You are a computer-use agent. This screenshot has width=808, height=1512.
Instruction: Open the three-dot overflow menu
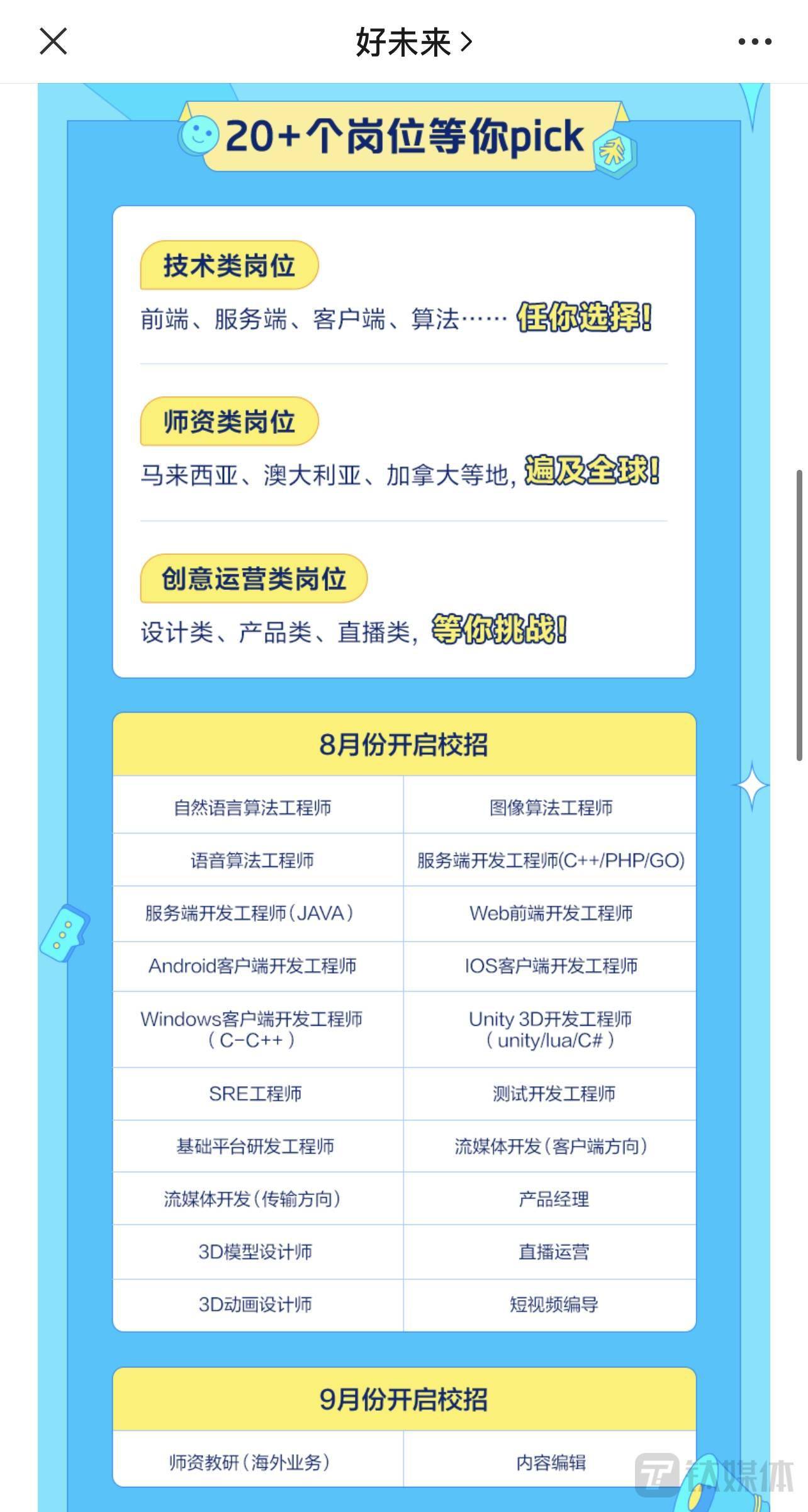click(755, 42)
